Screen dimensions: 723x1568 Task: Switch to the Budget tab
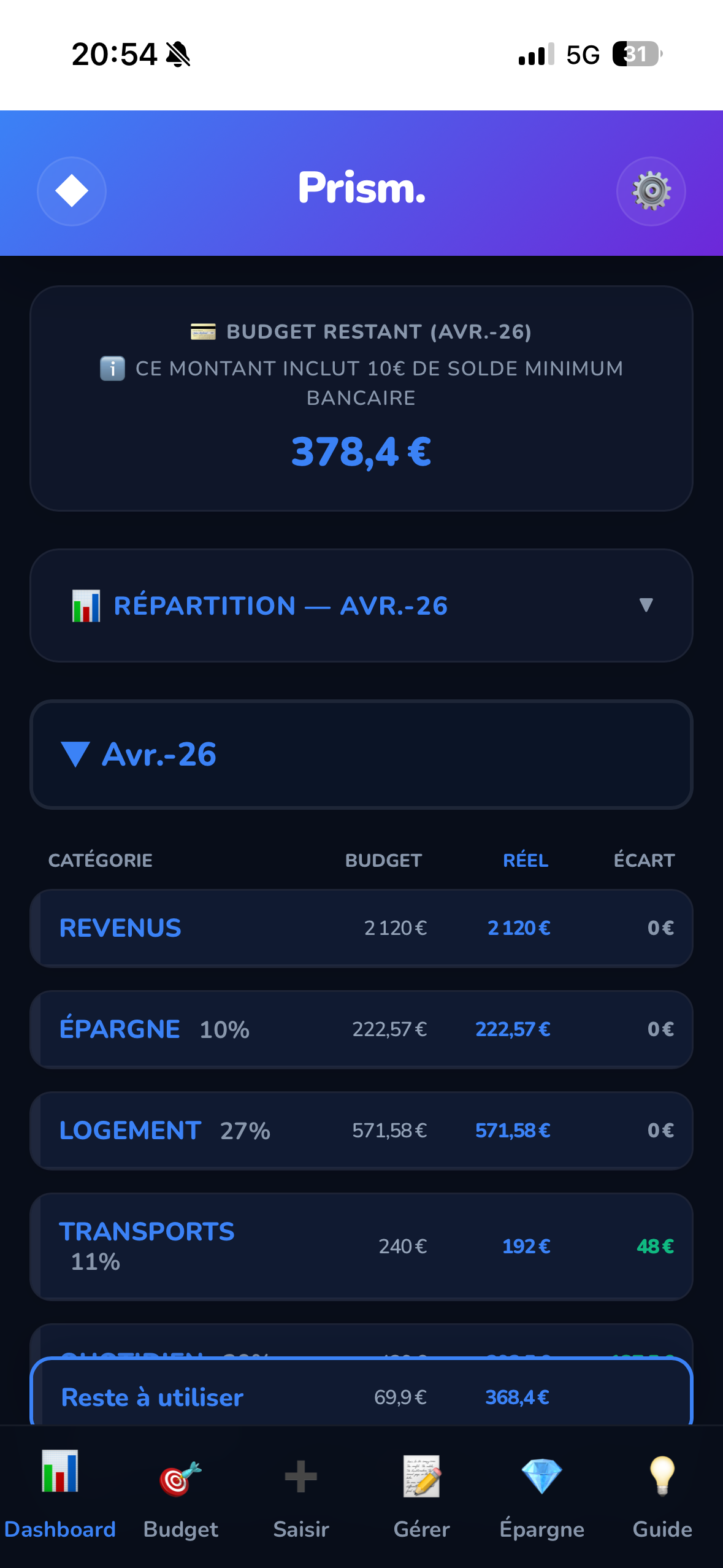pyautogui.click(x=180, y=1494)
